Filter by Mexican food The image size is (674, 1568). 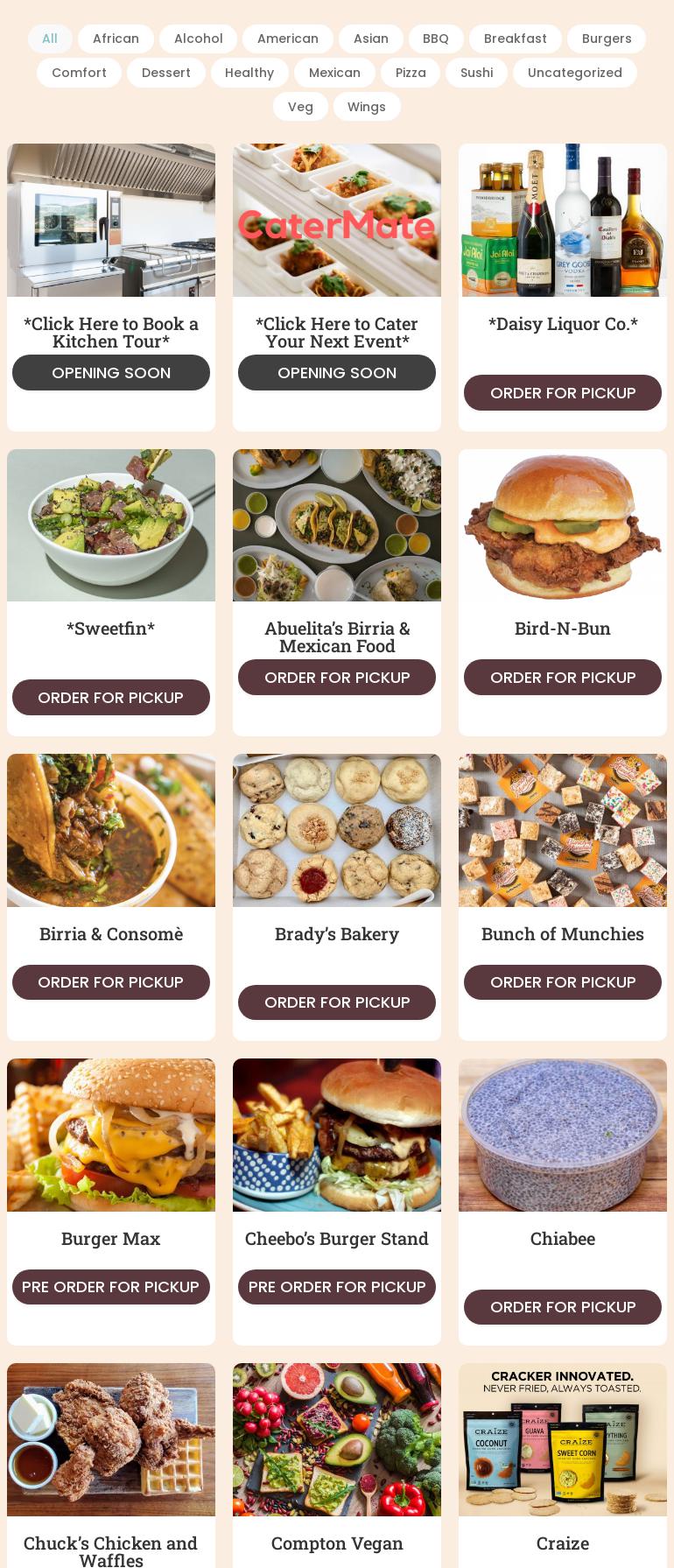click(x=334, y=73)
